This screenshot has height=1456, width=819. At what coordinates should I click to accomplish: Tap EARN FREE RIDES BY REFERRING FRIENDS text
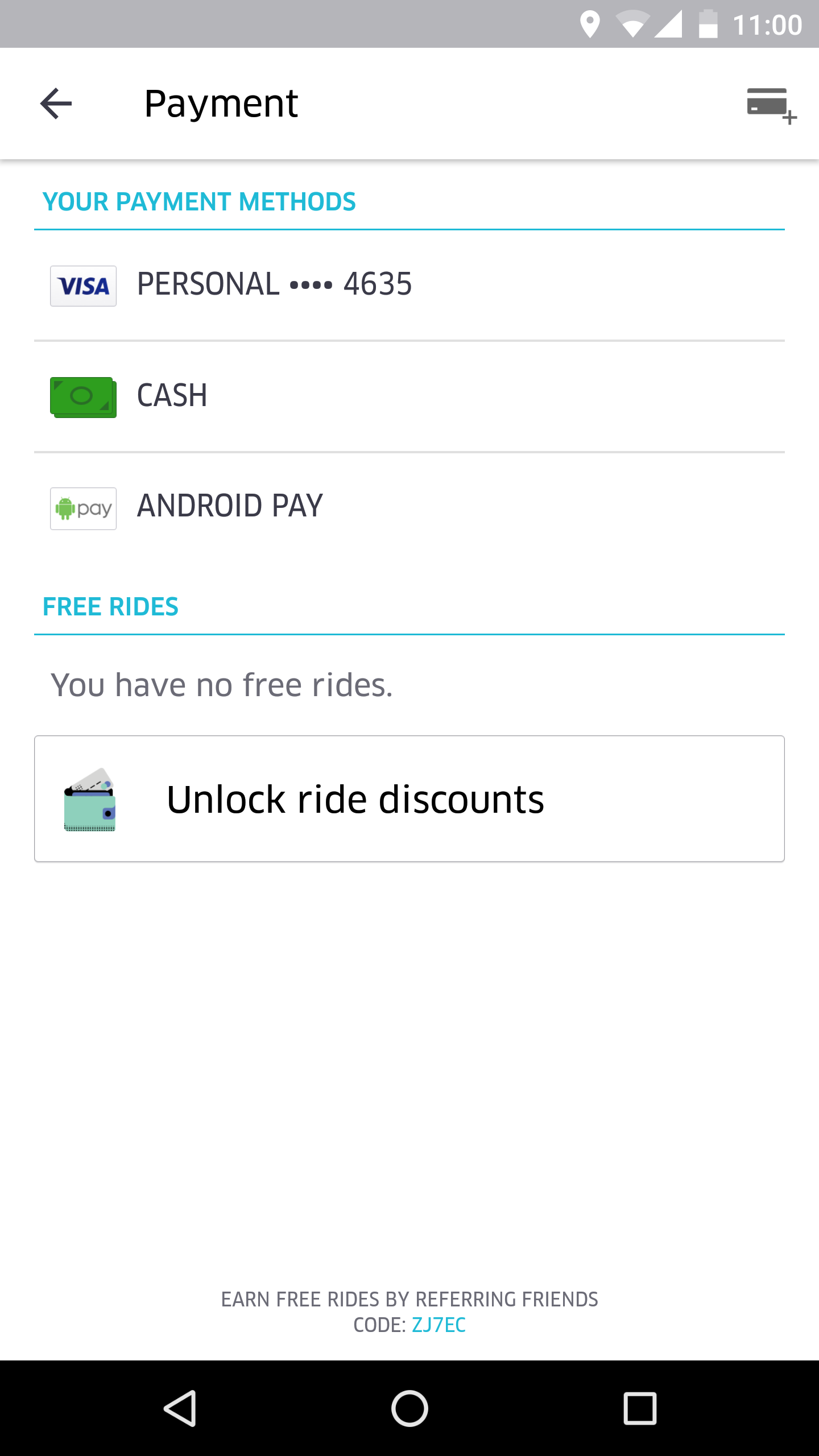click(409, 1299)
